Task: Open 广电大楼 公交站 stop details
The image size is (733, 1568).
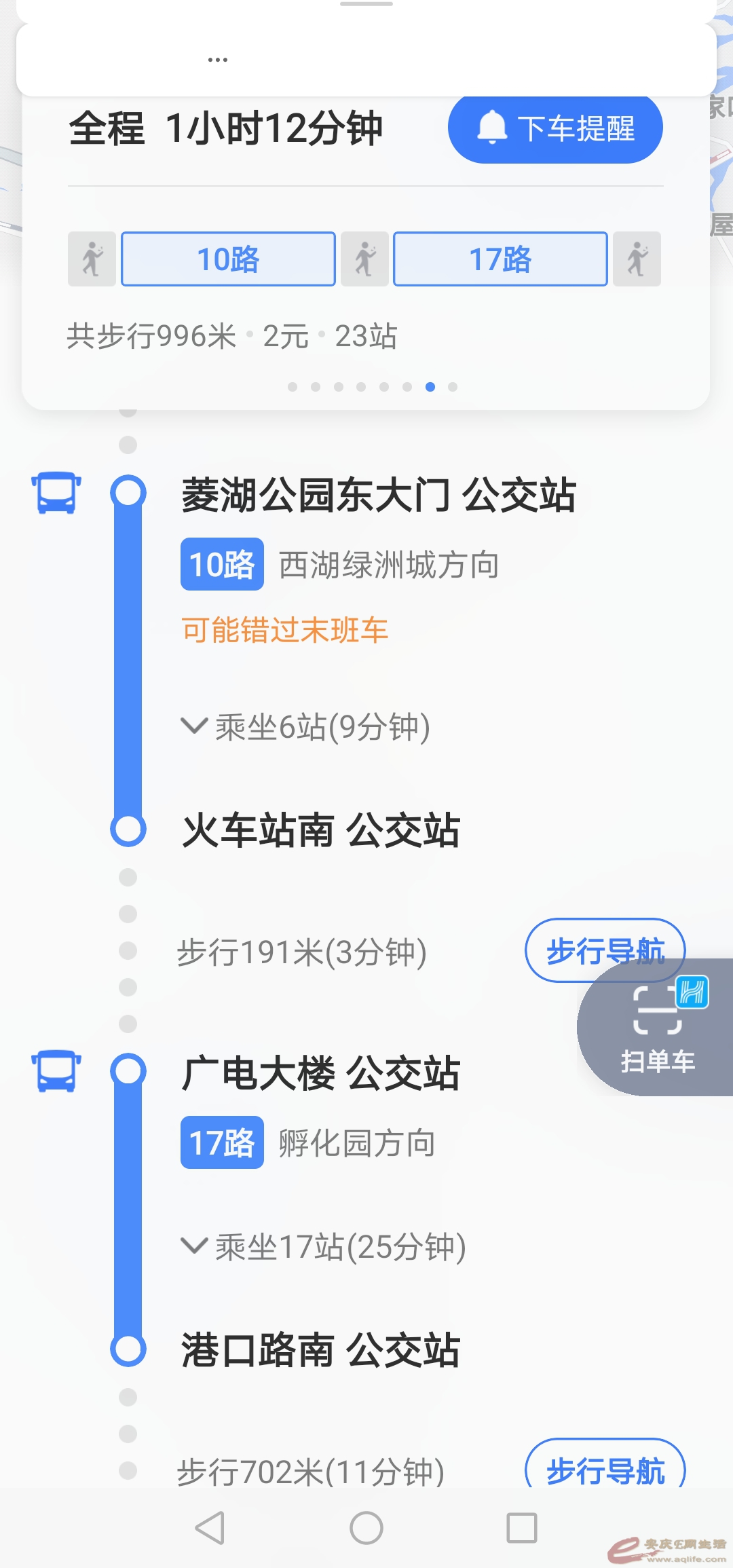Action: (x=321, y=1074)
